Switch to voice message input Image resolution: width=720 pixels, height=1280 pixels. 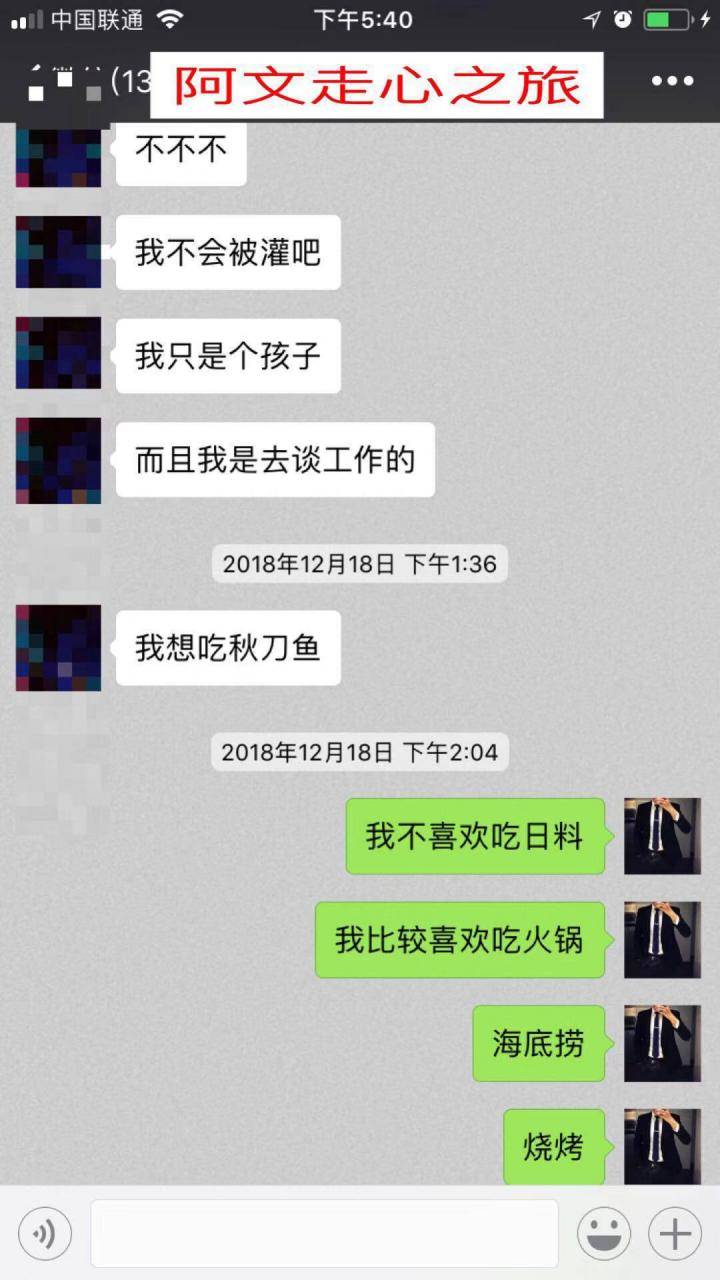45,1234
